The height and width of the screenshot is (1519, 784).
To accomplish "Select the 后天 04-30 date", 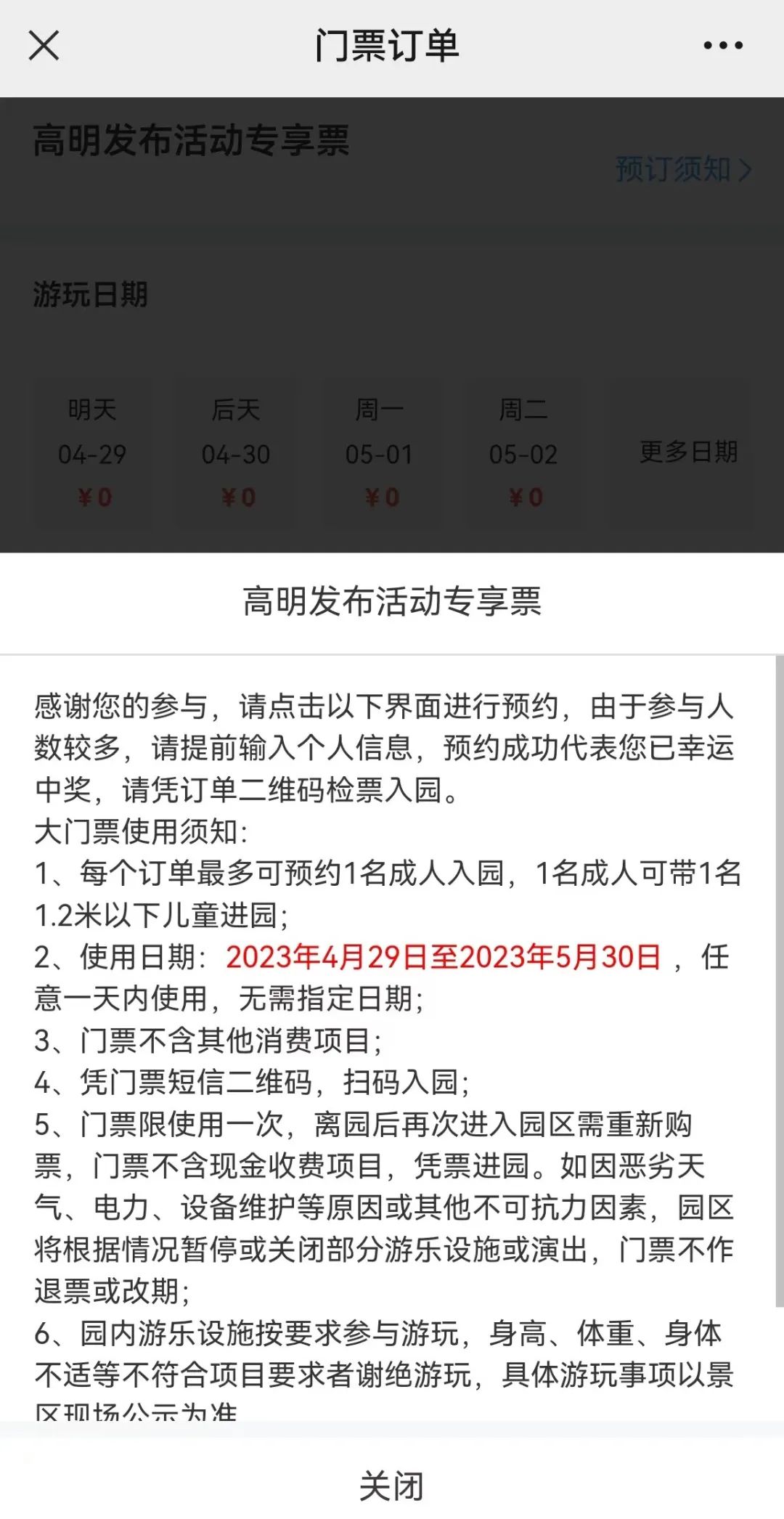I will coord(236,454).
